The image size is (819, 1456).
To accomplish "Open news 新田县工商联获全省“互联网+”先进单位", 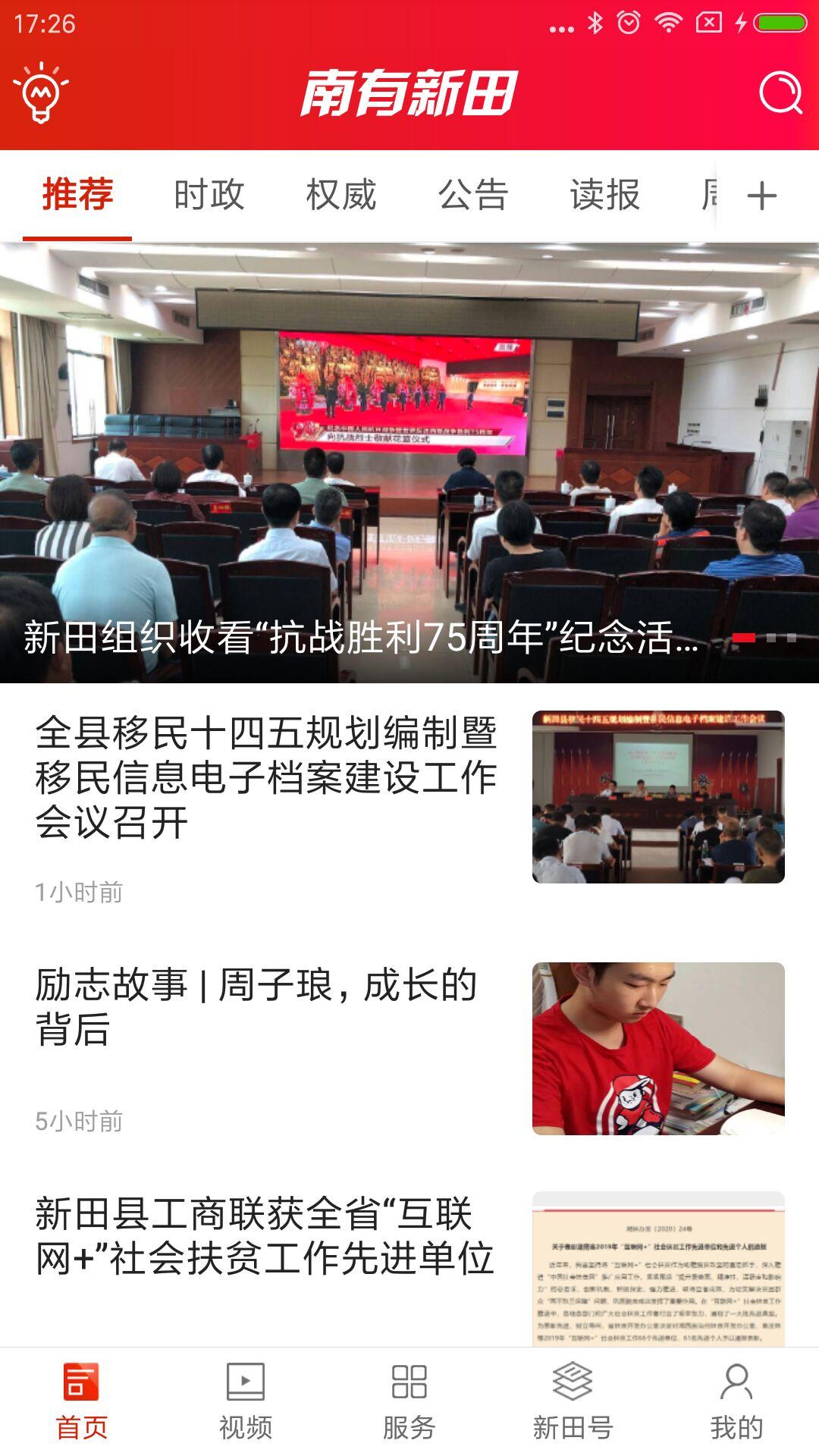I will point(265,1236).
